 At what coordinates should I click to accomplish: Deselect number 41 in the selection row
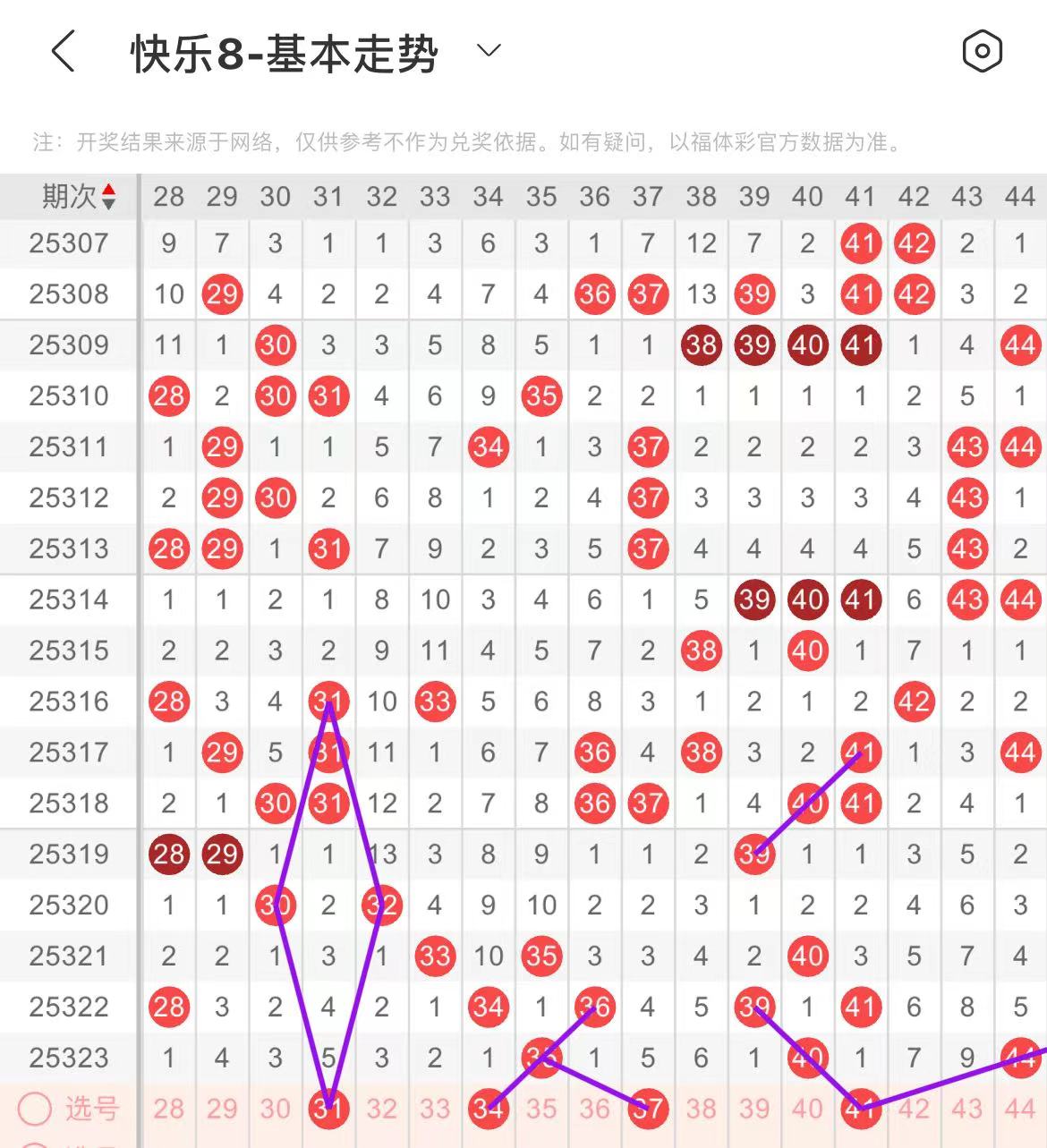860,1109
